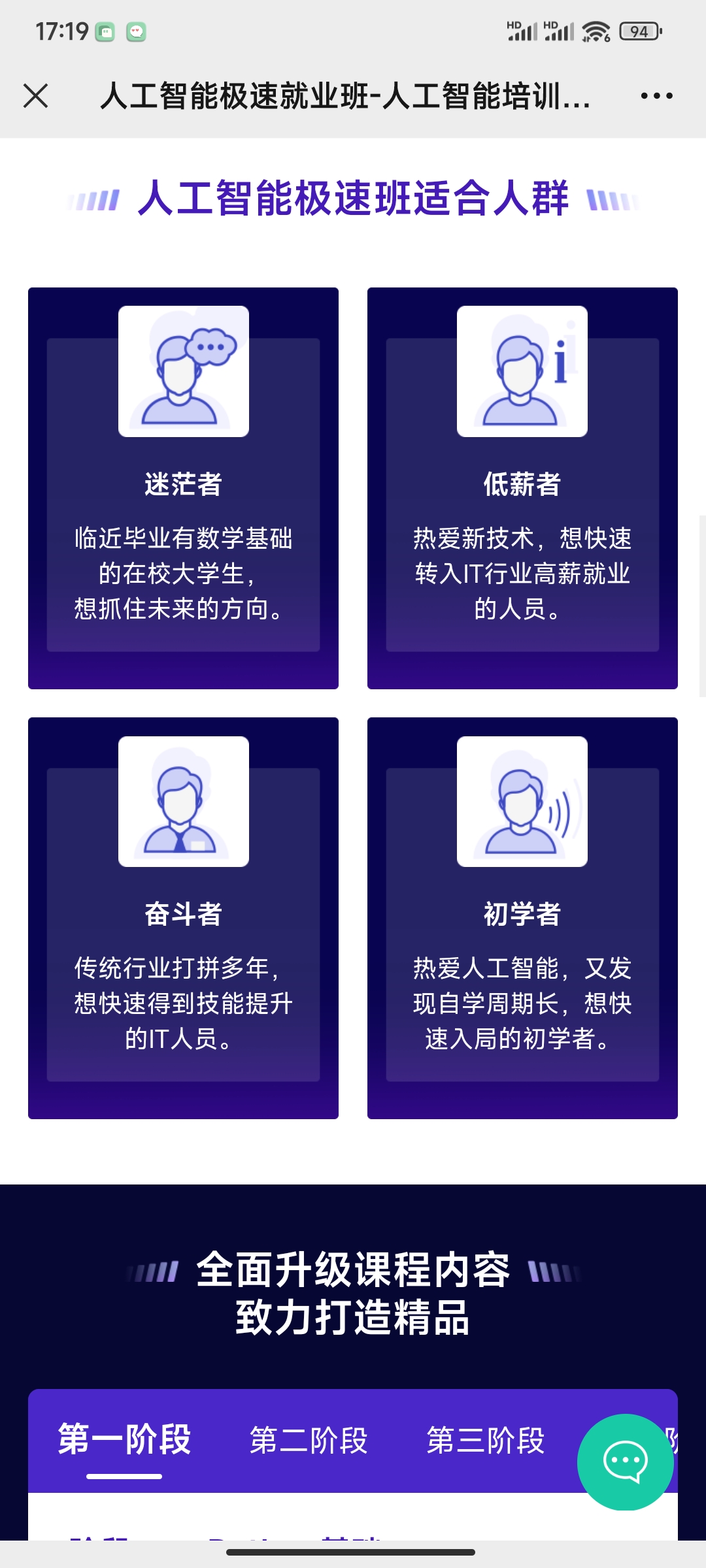Image resolution: width=706 pixels, height=1568 pixels.
Task: Close the webpage with the X button
Action: (x=36, y=95)
